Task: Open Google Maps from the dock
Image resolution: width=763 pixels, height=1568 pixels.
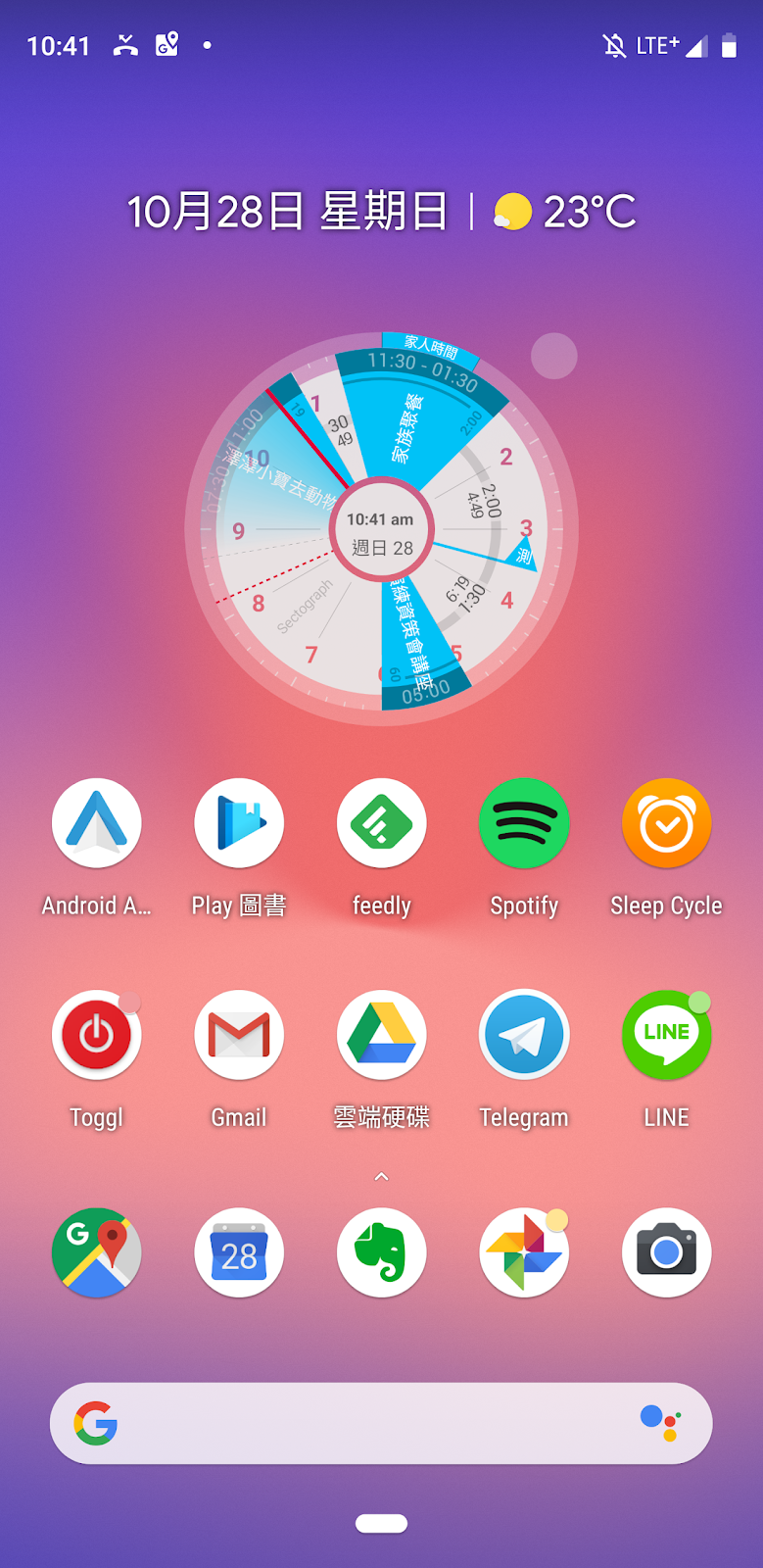Action: 96,1252
